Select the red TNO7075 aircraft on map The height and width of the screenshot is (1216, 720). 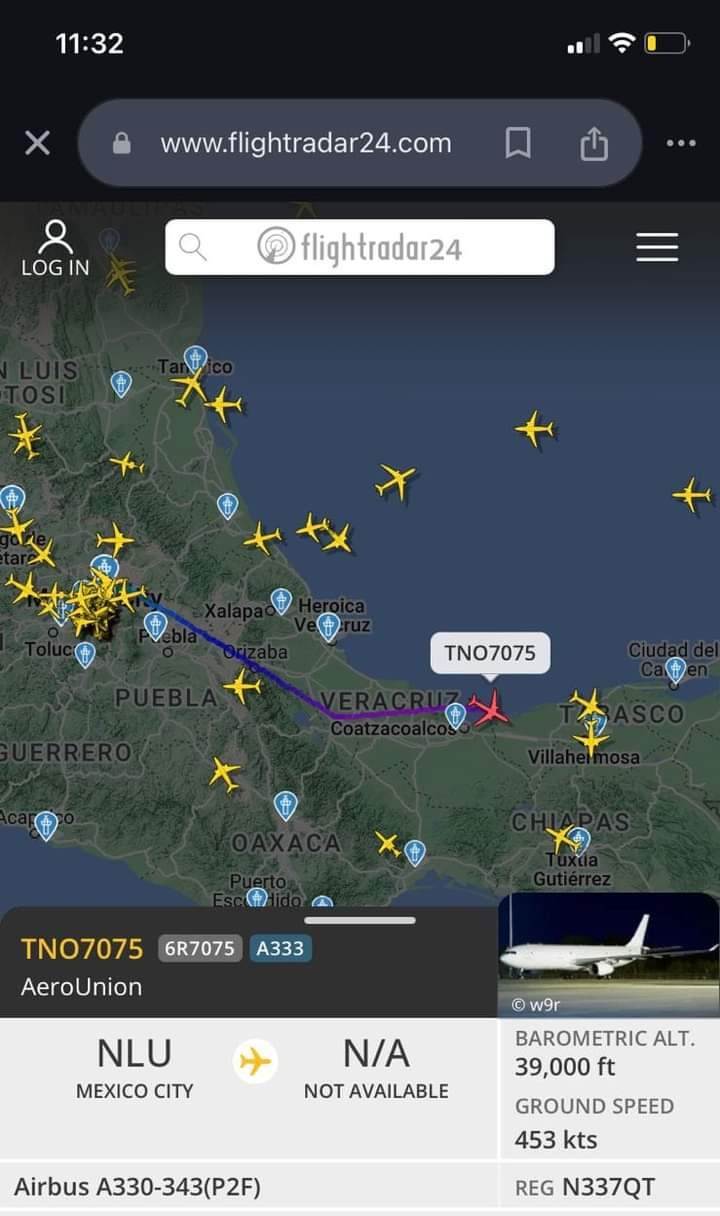coord(490,708)
